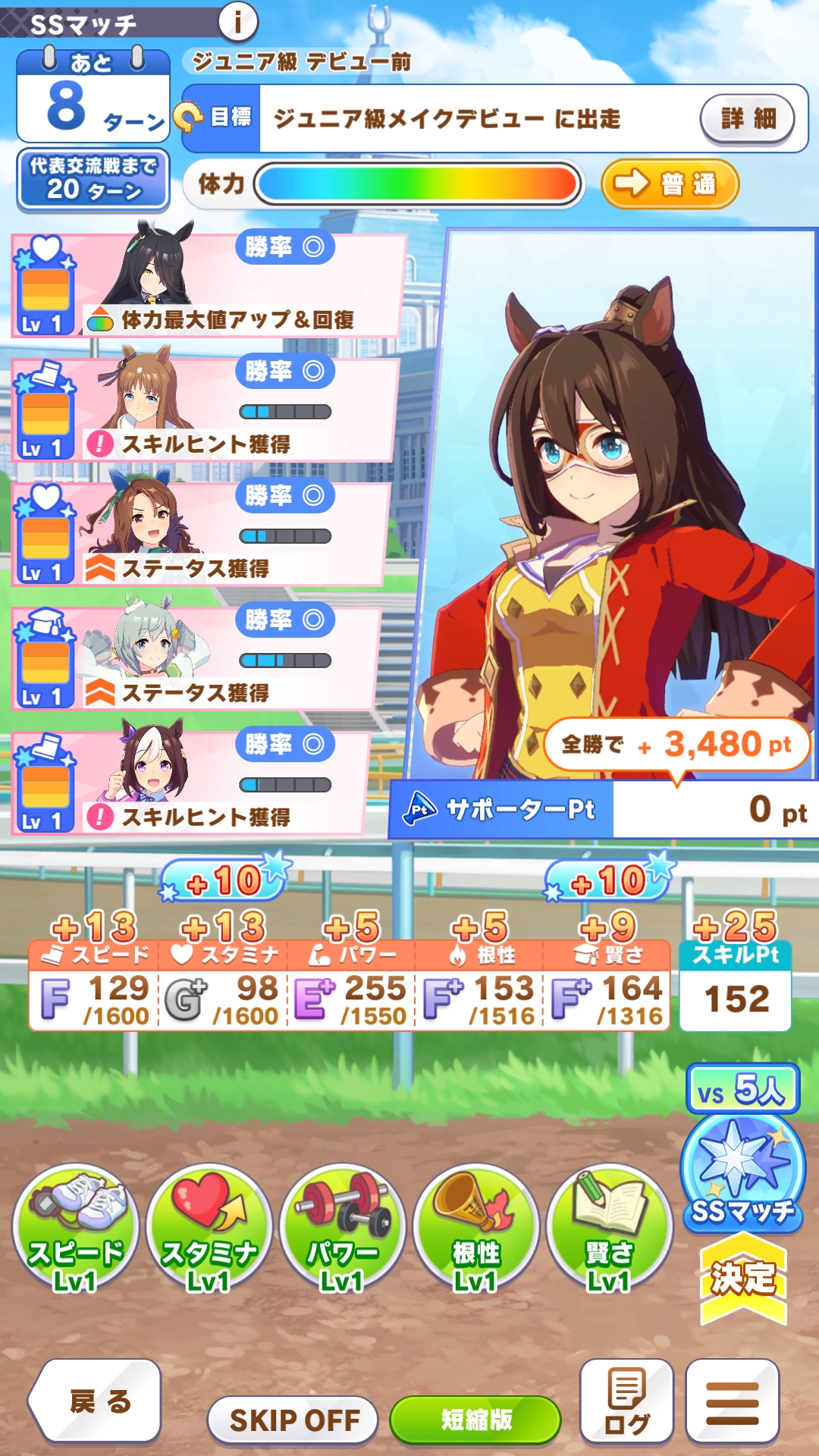Screen dimensions: 819x1456
Task: Toggle the SKIP OFF button
Action: pos(293,1420)
